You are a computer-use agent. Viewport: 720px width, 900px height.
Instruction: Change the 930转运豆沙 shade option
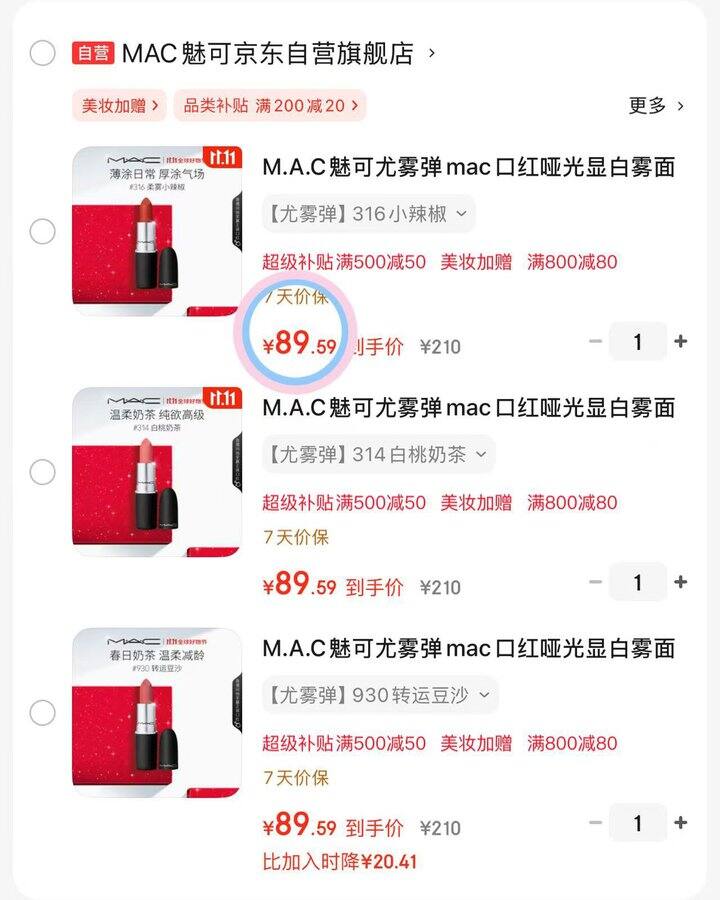[380, 694]
